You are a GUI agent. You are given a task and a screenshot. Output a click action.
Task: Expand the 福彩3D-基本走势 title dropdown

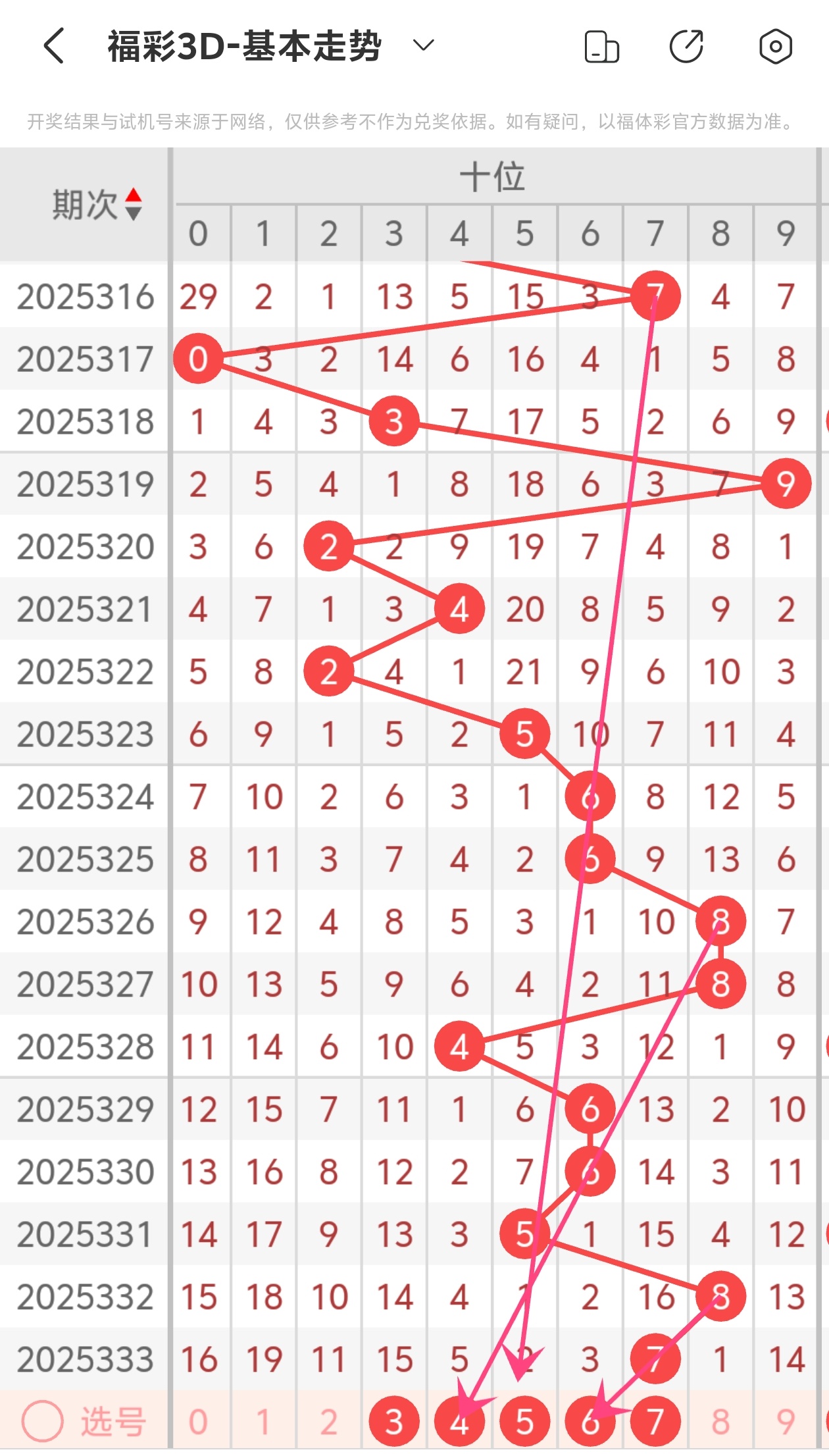click(423, 45)
